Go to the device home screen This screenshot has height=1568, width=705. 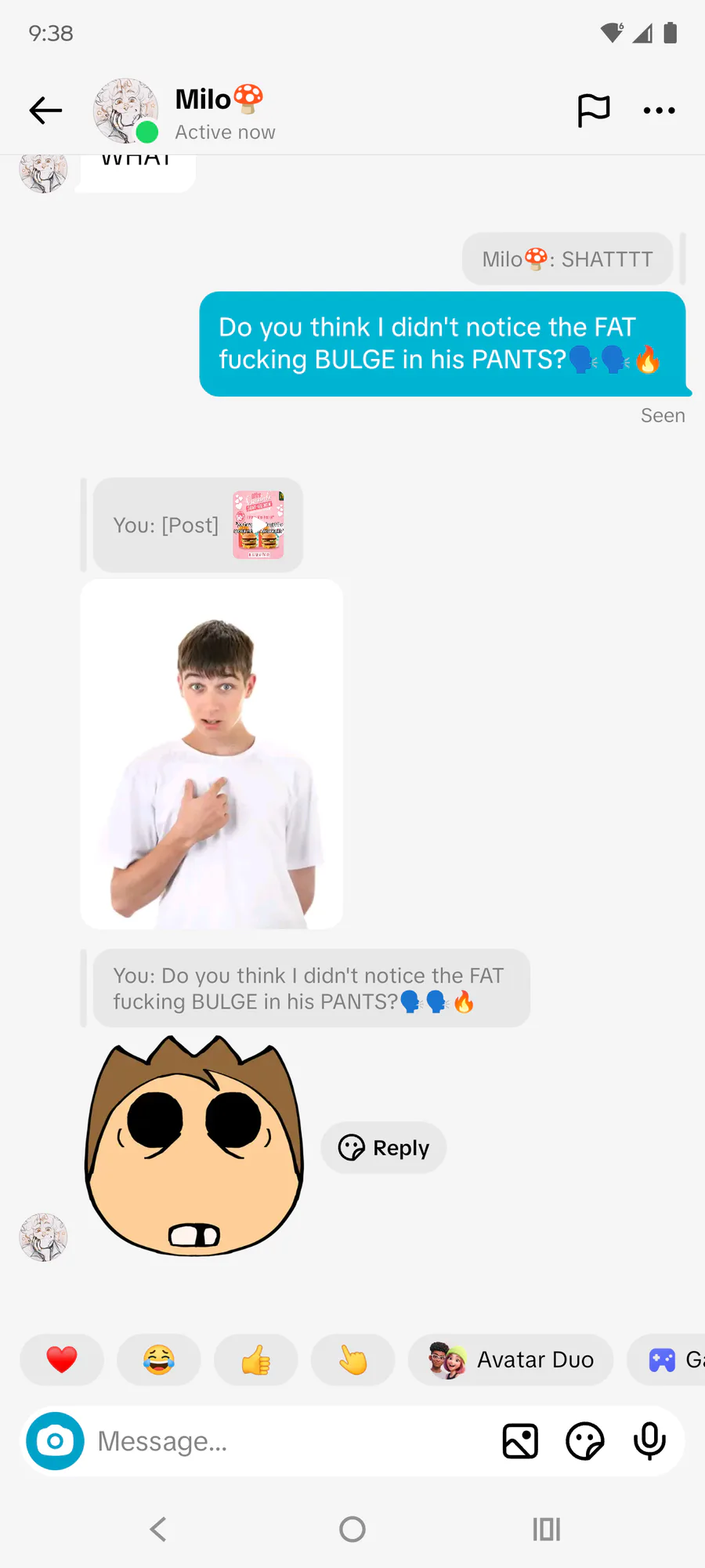click(x=352, y=1529)
